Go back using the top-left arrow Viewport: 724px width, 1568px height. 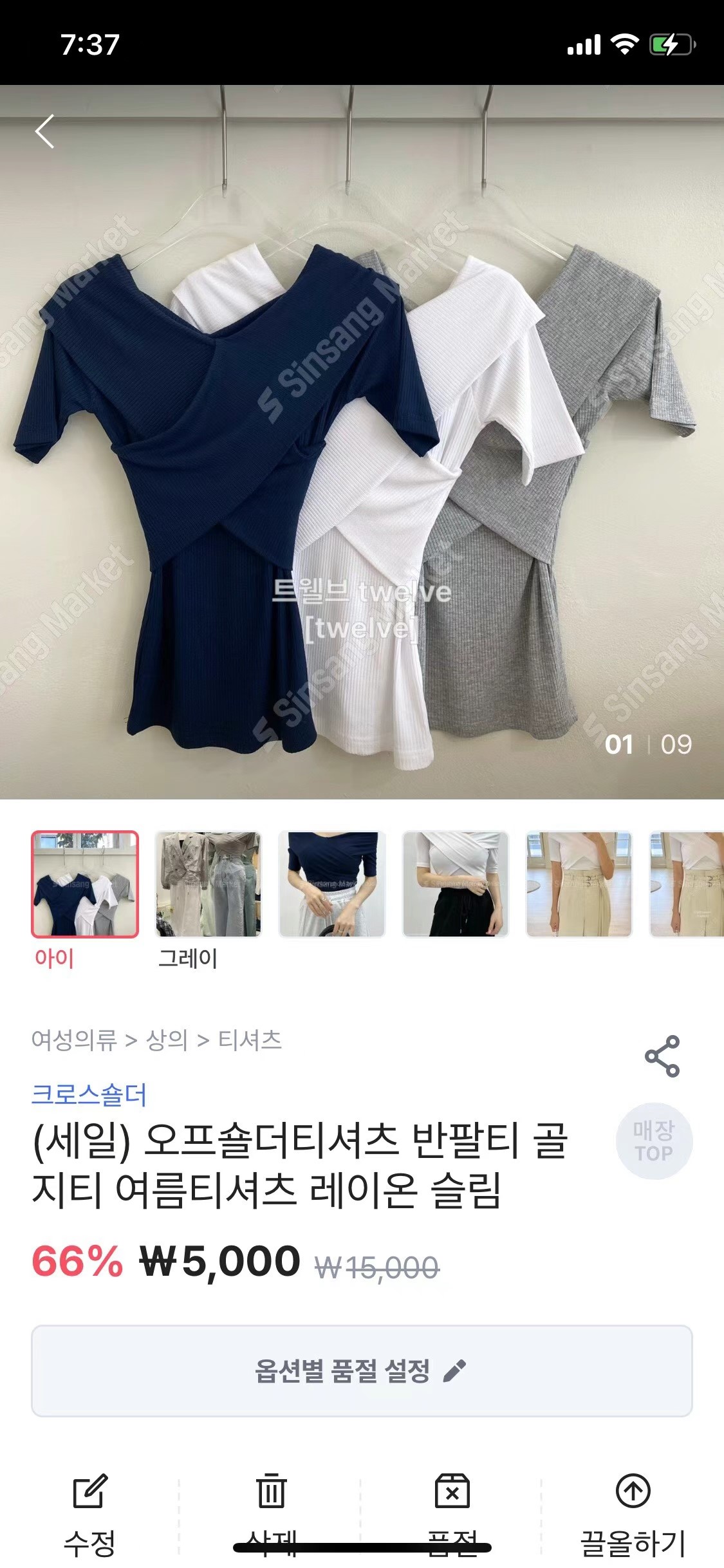click(45, 132)
